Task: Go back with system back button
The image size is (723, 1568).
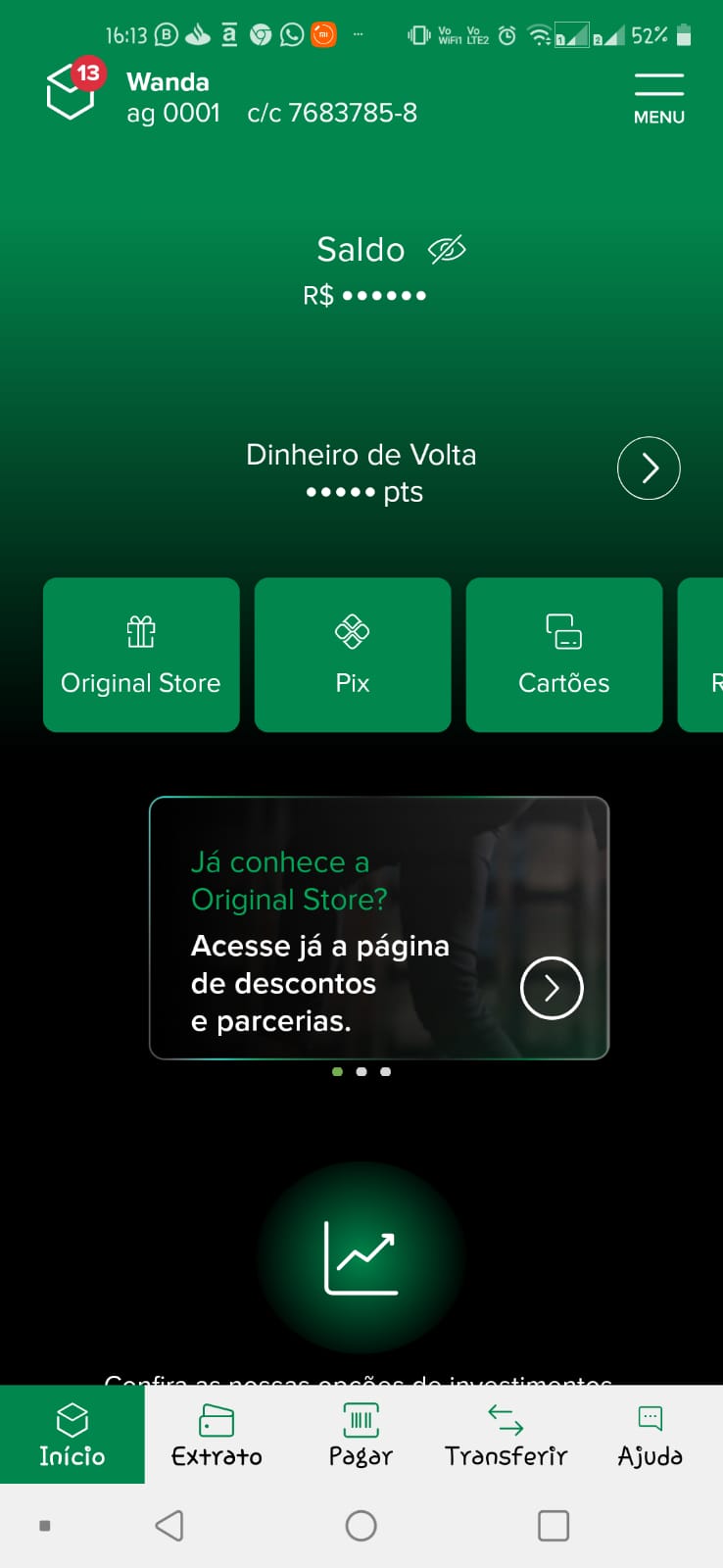Action: 169,1526
